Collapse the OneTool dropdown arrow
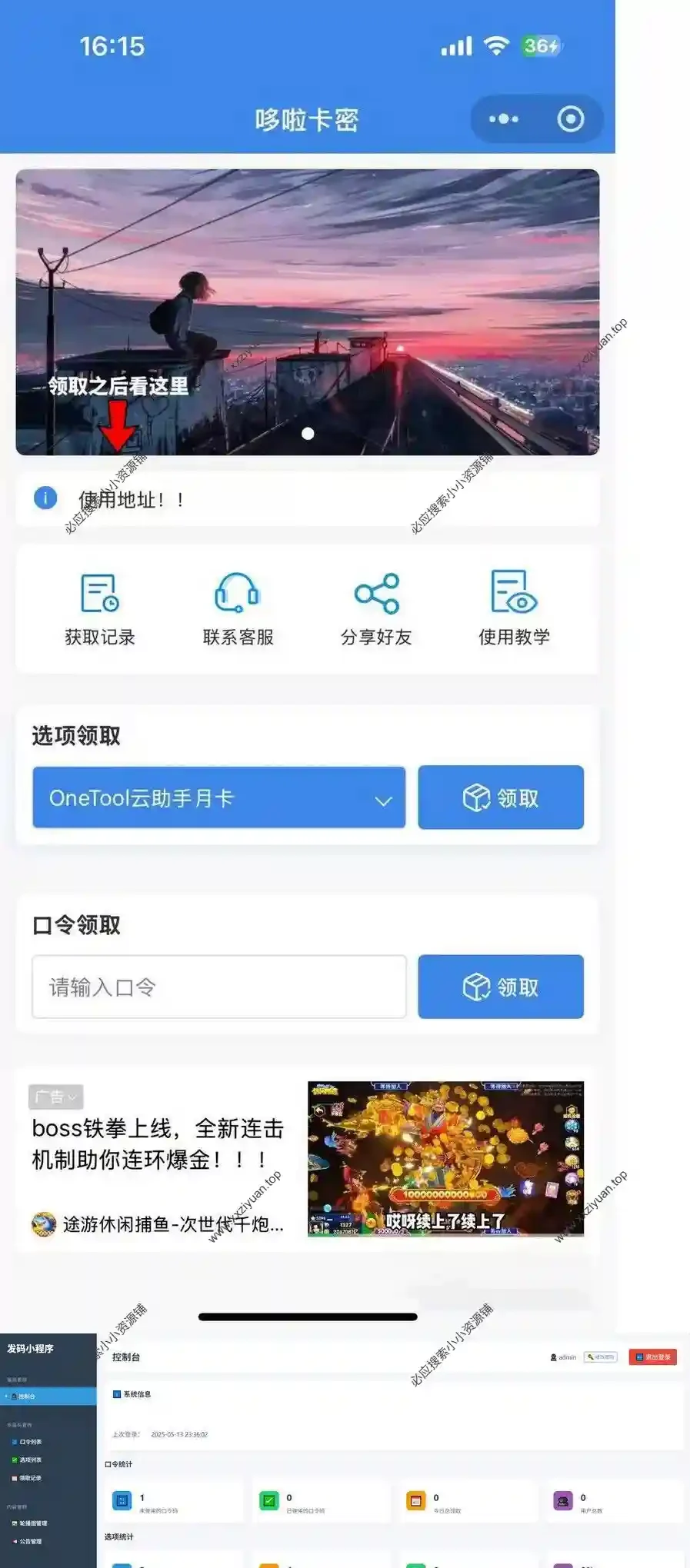This screenshot has height=1568, width=690. (385, 800)
